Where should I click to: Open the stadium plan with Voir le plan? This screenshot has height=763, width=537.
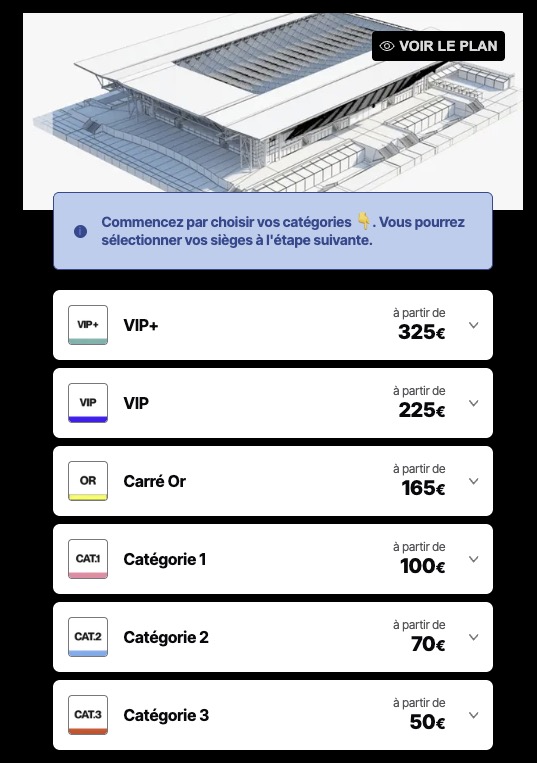(438, 46)
